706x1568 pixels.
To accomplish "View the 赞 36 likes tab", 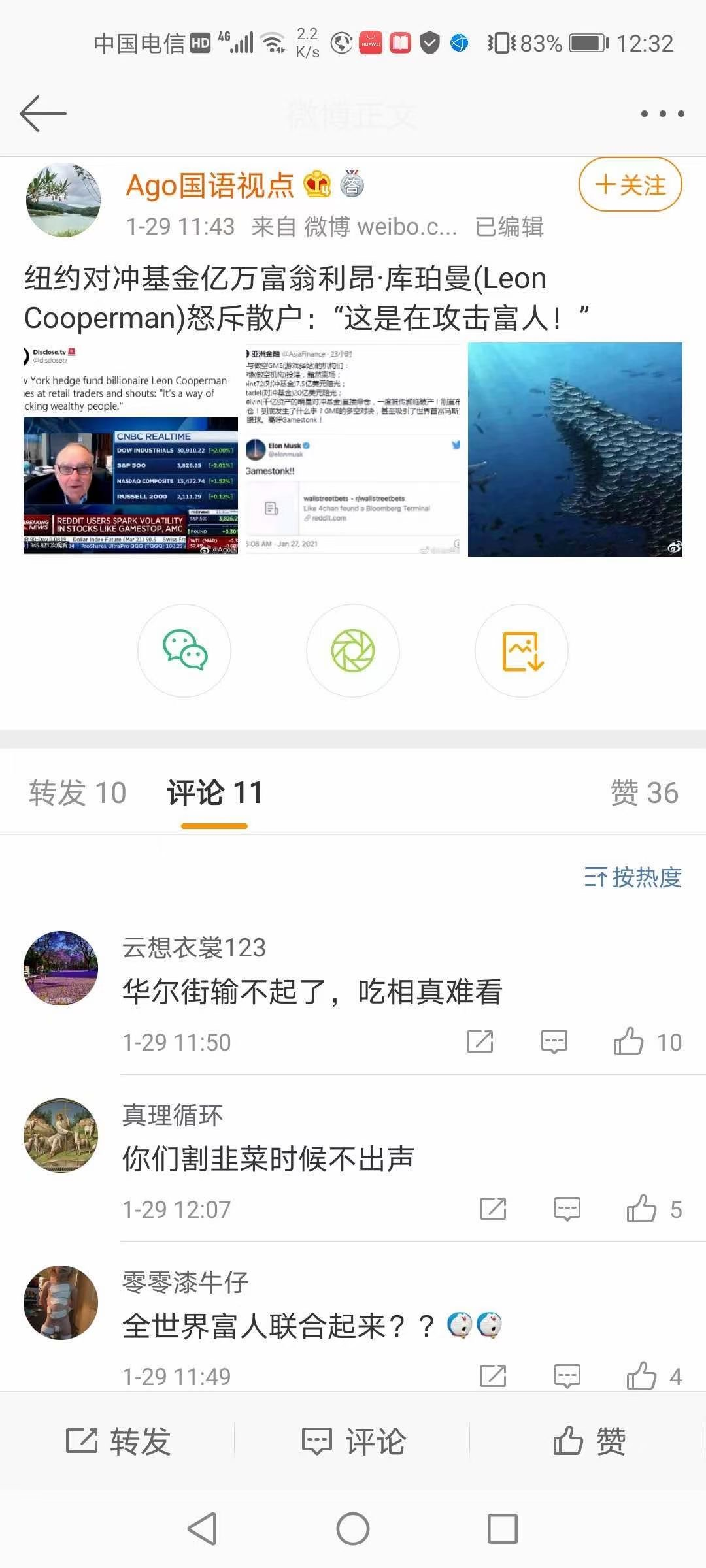I will click(644, 793).
